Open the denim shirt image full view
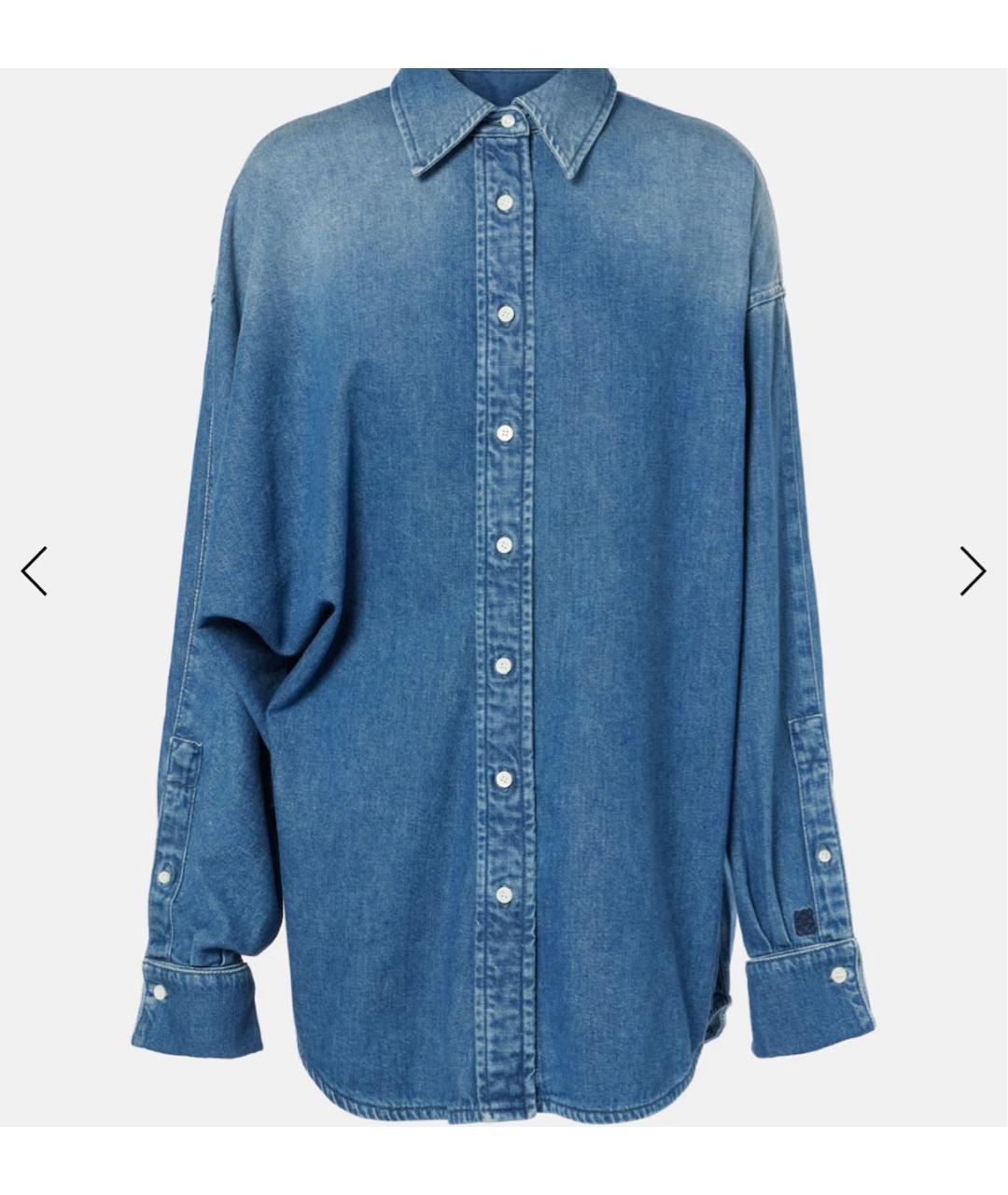The width and height of the screenshot is (1008, 1195). click(x=504, y=597)
